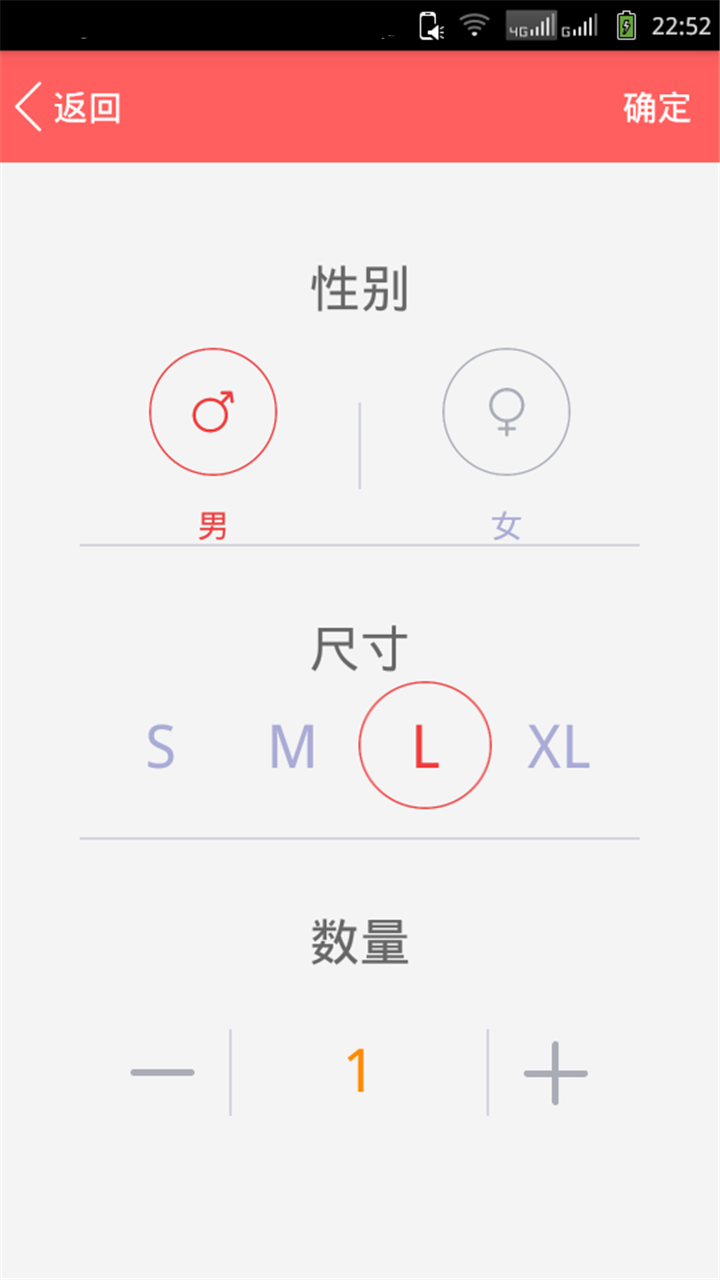Screen dimensions: 720x1280
Task: Choose size L option
Action: 426,745
